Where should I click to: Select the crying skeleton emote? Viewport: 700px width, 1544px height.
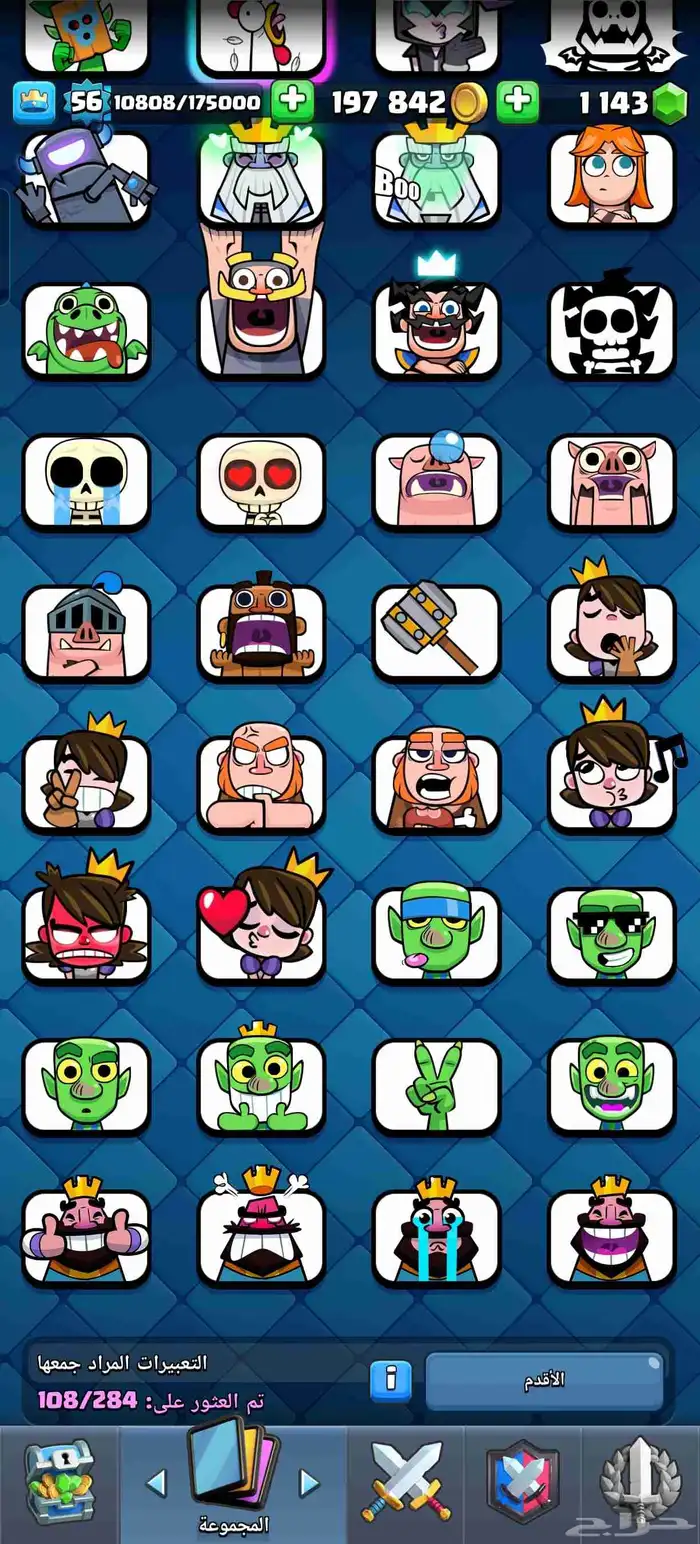click(x=86, y=482)
